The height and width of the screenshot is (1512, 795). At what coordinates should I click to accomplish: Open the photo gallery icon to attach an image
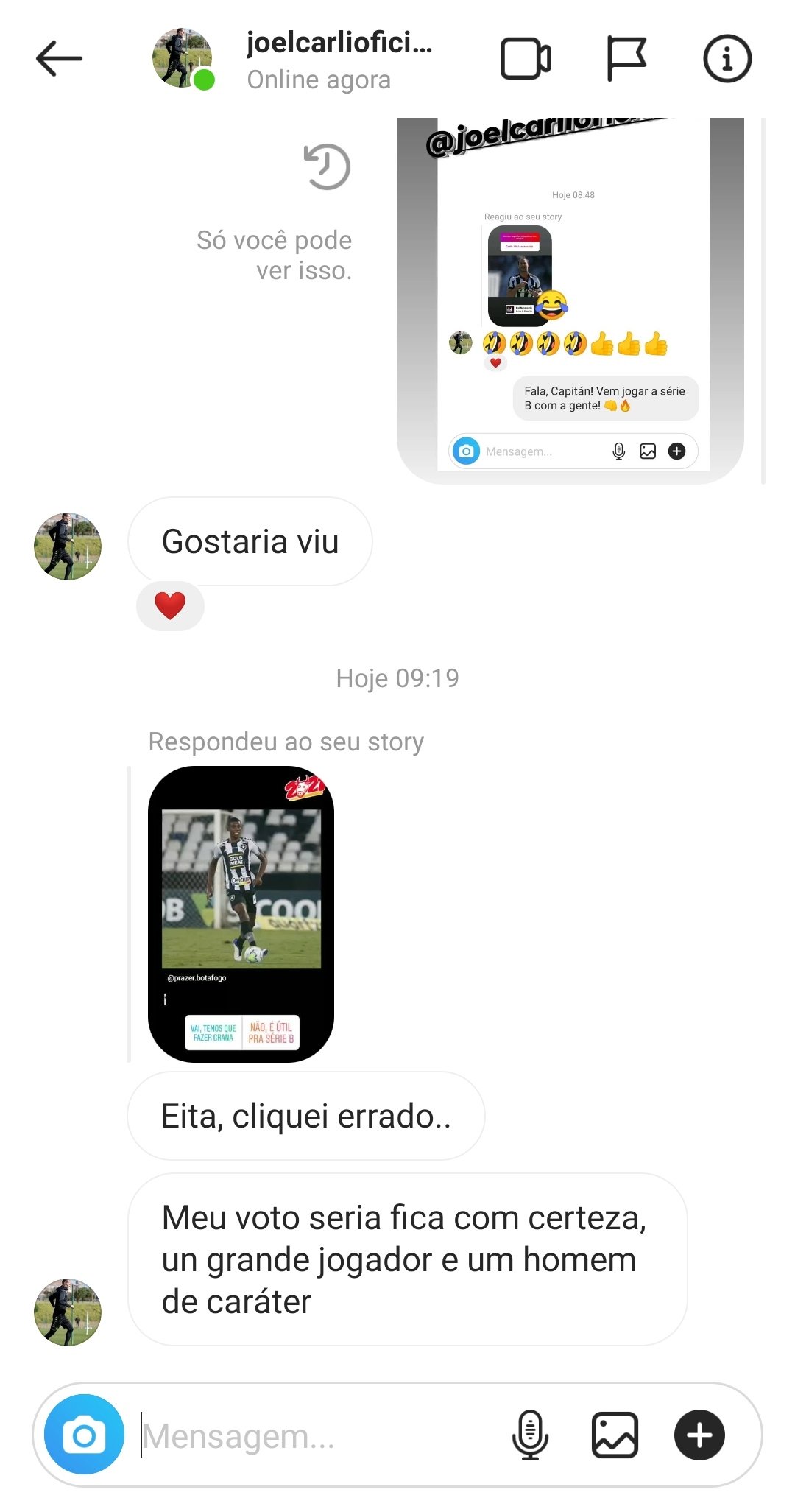pyautogui.click(x=615, y=1435)
